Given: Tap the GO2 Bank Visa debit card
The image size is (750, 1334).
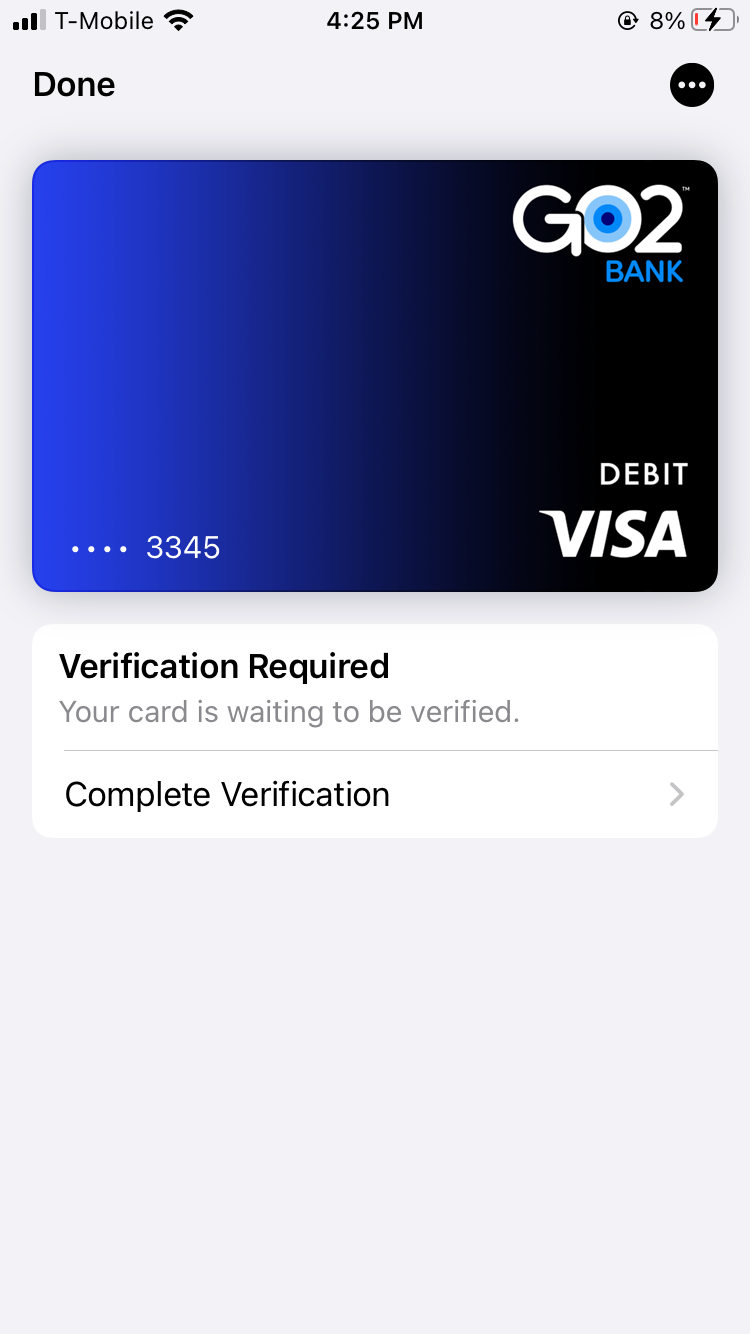Looking at the screenshot, I should point(375,376).
